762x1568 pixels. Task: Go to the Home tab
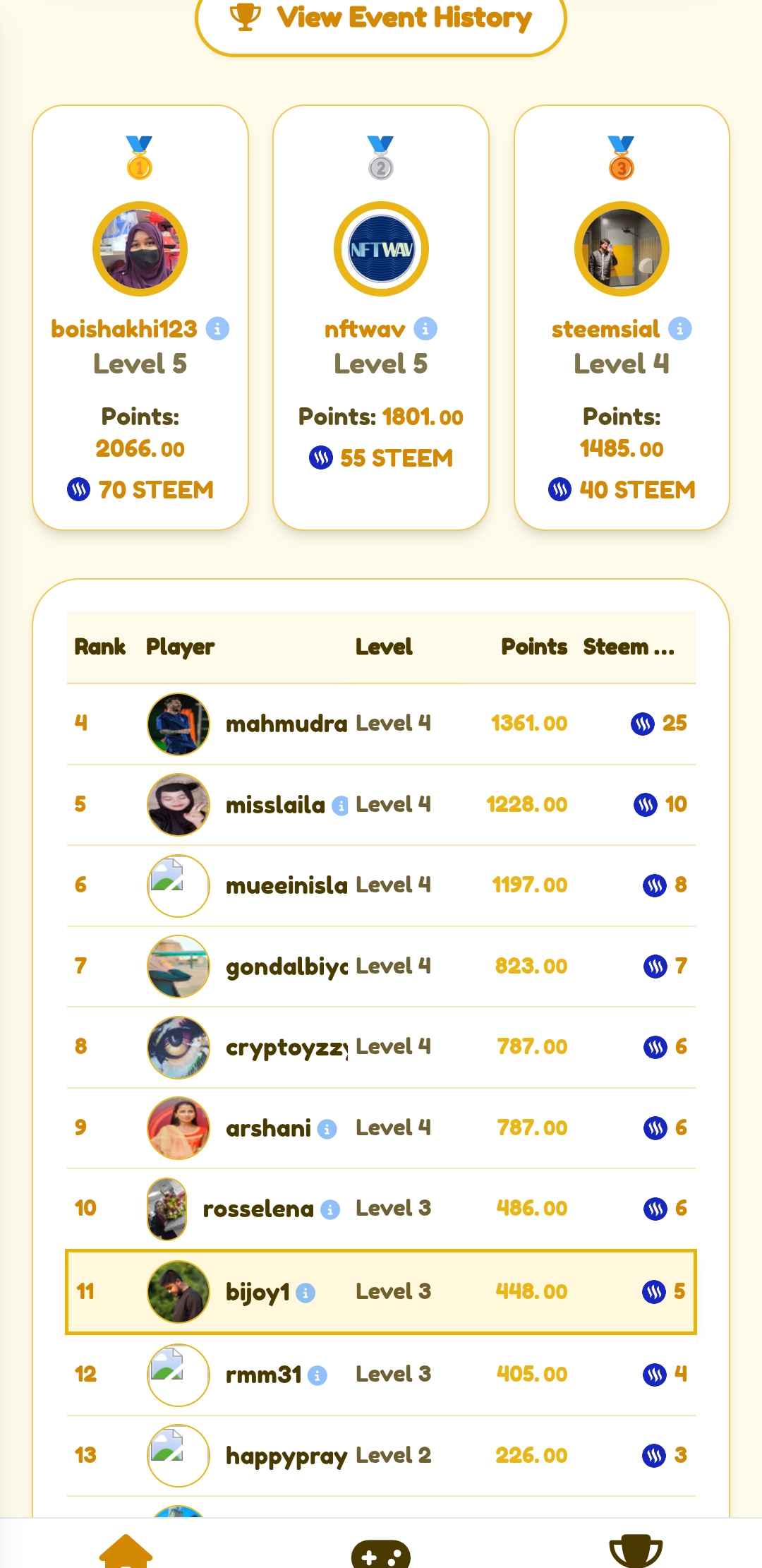(x=126, y=1550)
